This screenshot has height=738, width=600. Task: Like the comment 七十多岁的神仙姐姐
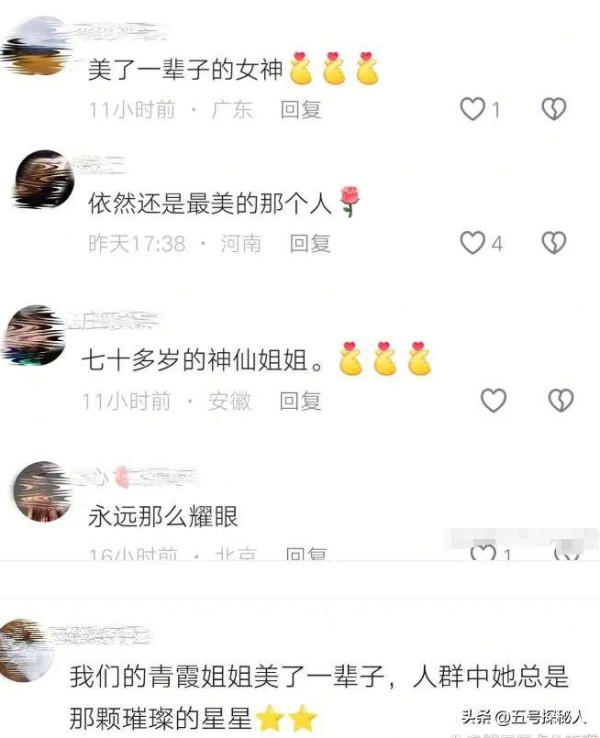tap(493, 401)
